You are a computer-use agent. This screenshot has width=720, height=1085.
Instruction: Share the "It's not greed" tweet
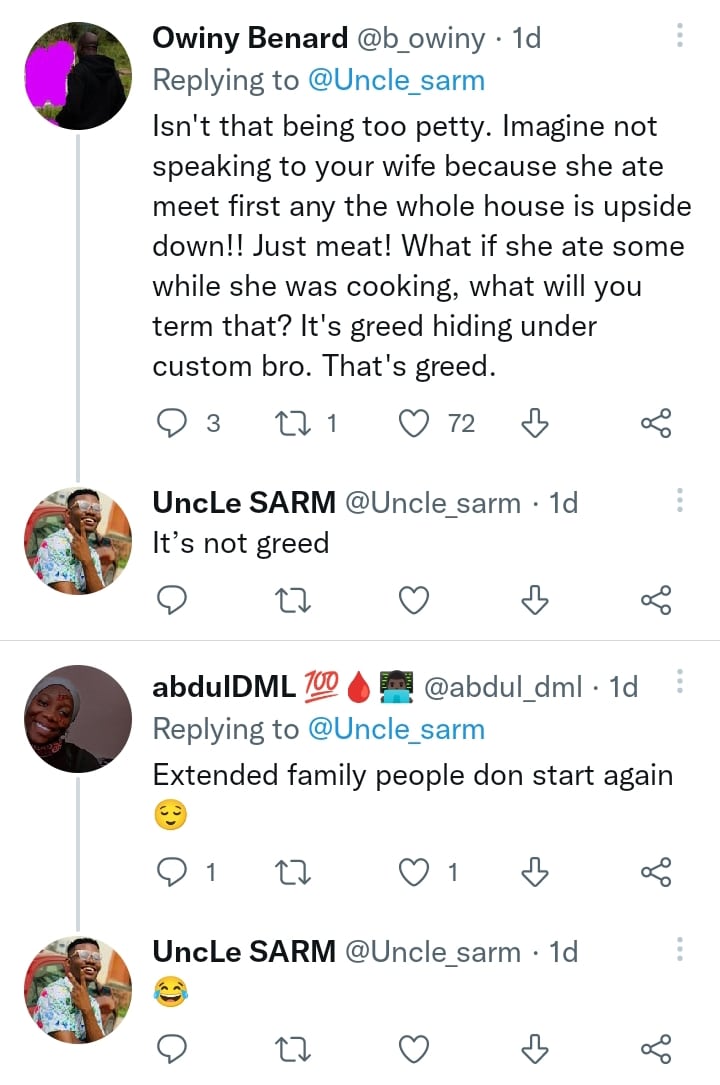655,600
